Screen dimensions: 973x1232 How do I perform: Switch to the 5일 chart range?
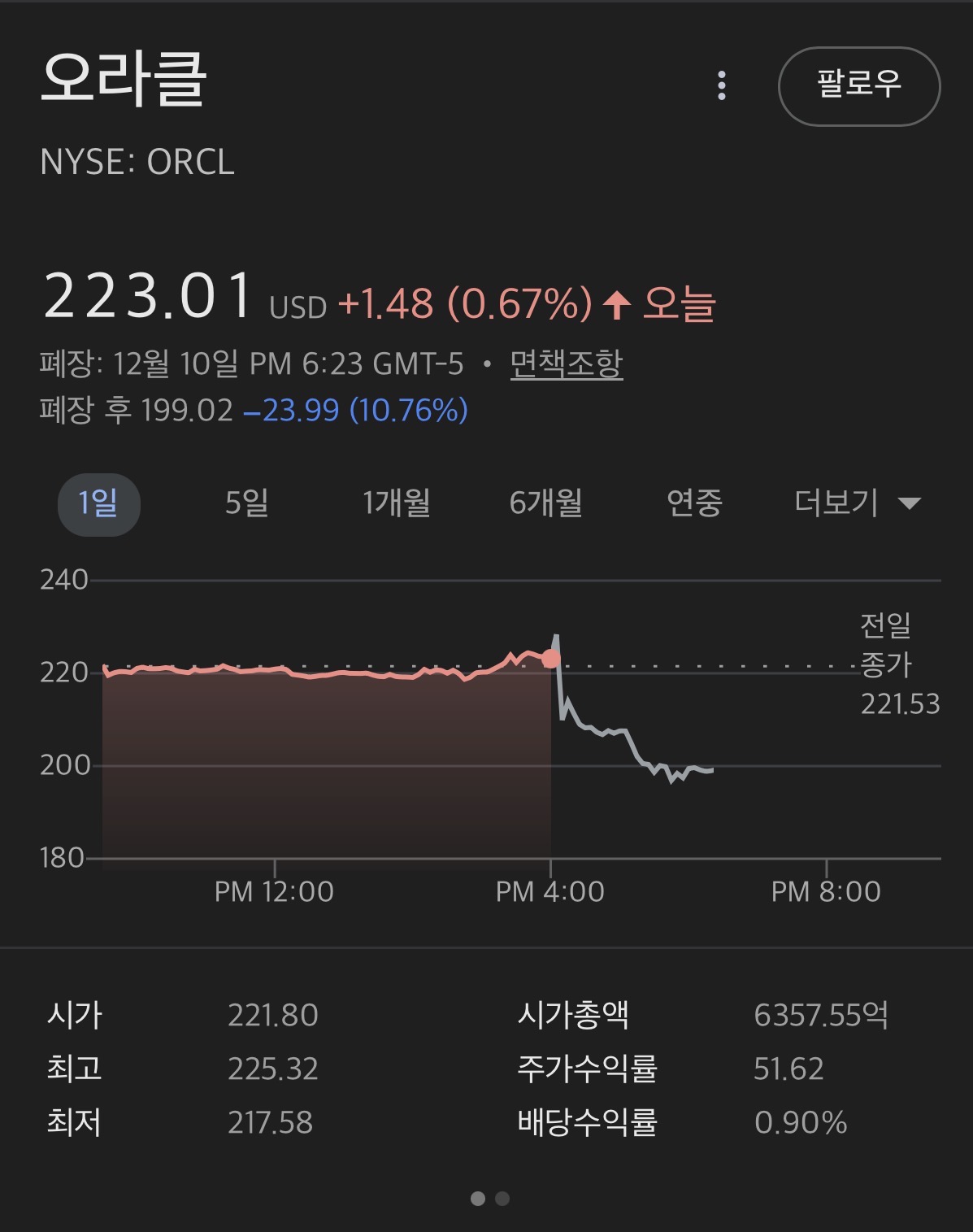(x=246, y=503)
